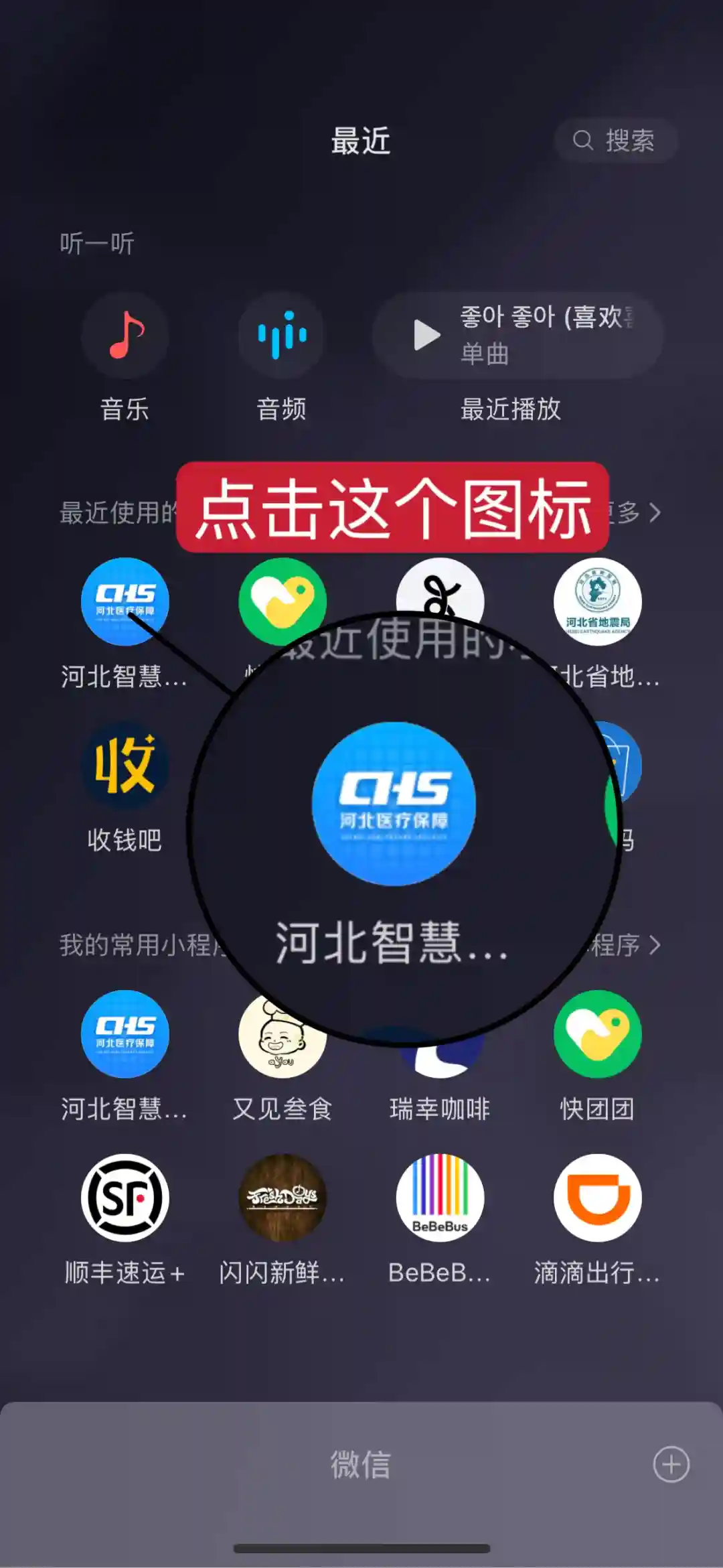This screenshot has height=1568, width=723.
Task: Open the BeBeBus mini program
Action: coord(440,1198)
